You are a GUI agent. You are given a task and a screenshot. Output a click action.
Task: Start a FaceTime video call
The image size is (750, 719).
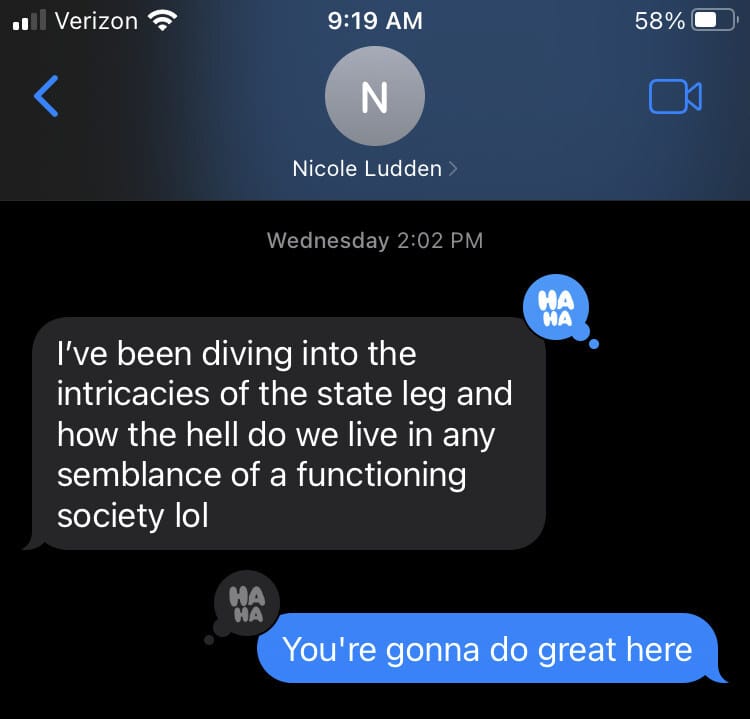click(674, 96)
